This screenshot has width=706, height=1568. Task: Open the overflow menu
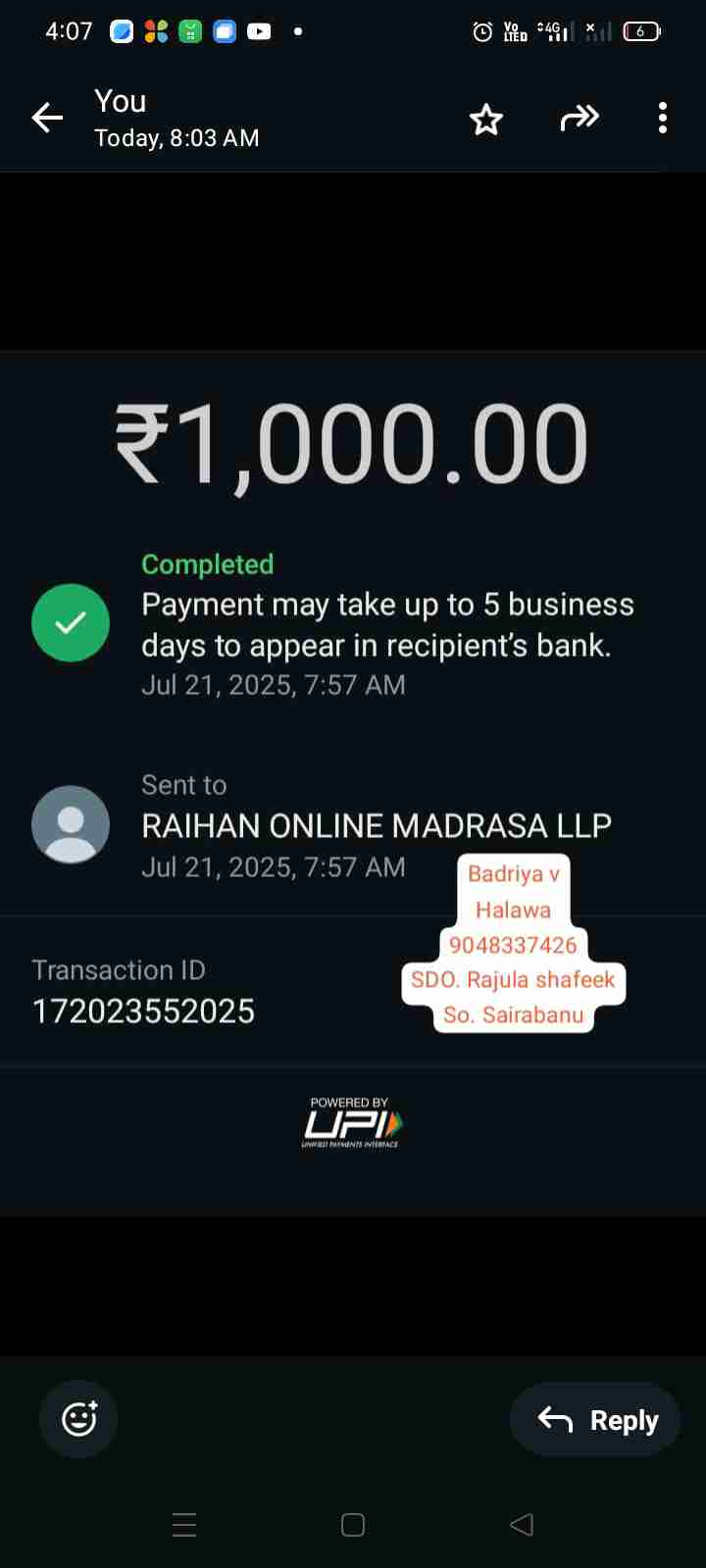(663, 119)
